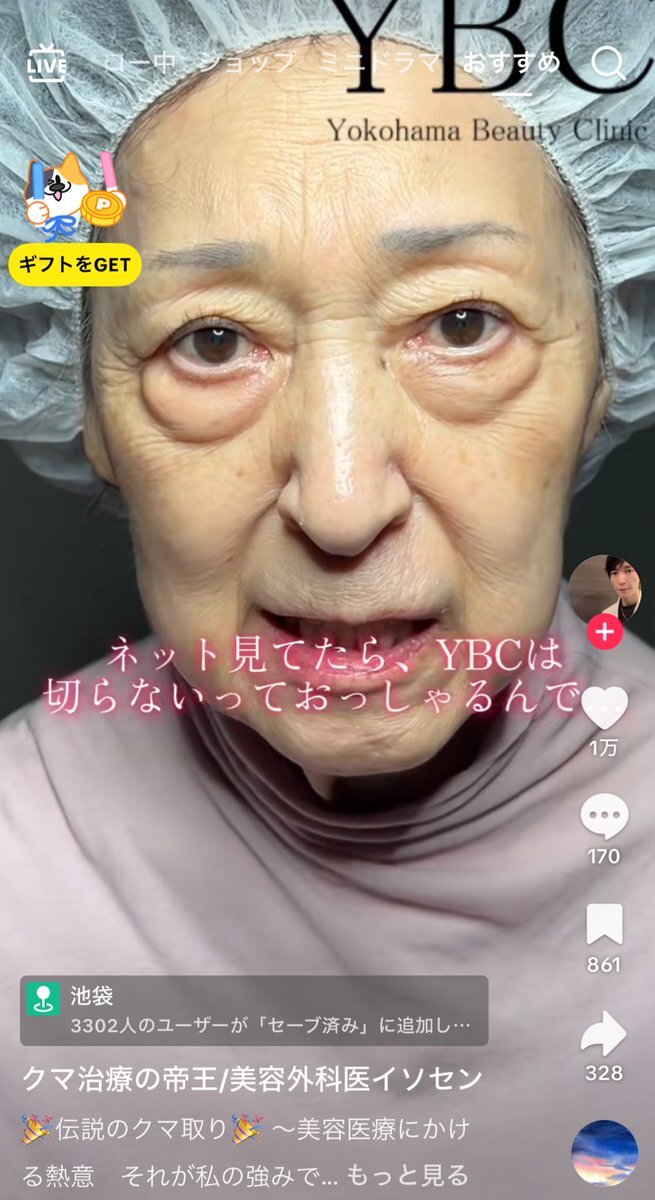This screenshot has width=655, height=1200.
Task: Follow the creator with the plus badge
Action: point(604,632)
